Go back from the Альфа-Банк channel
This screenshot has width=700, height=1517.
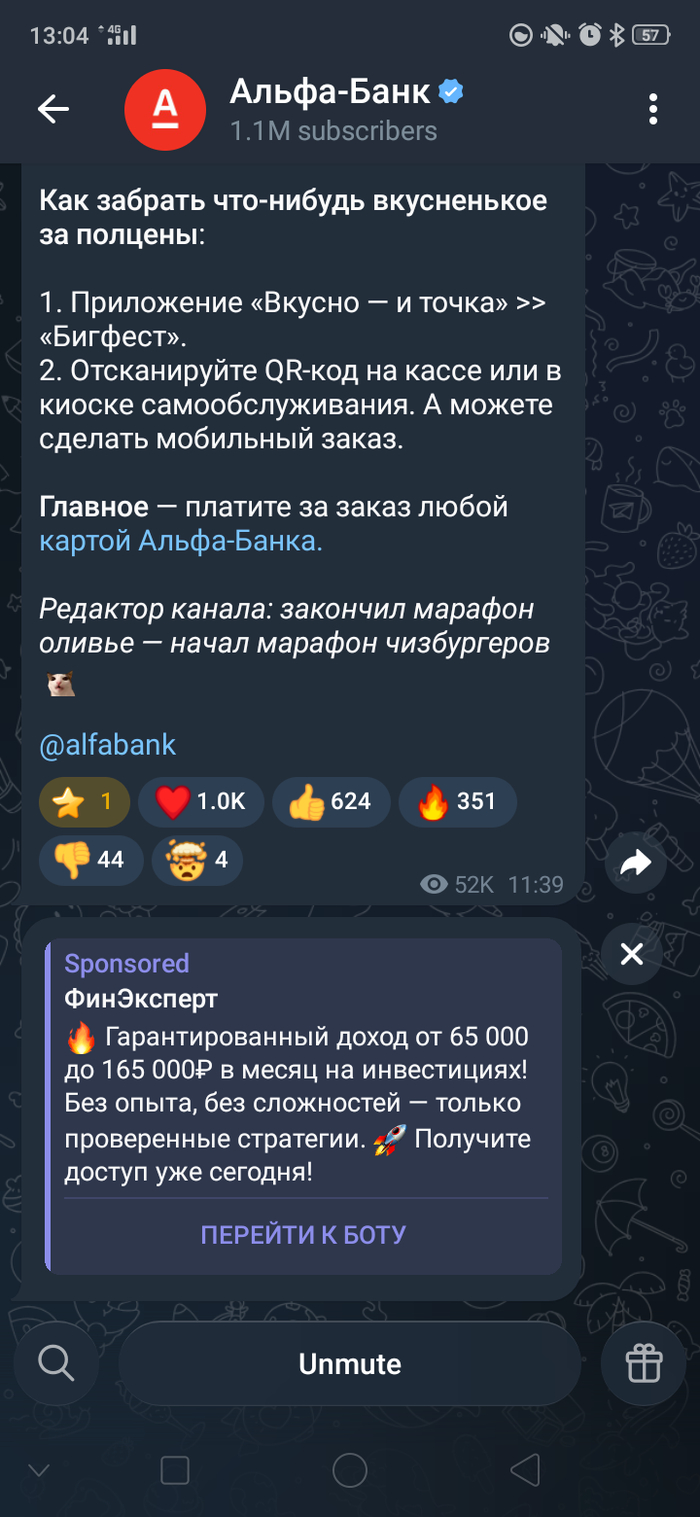[x=53, y=109]
